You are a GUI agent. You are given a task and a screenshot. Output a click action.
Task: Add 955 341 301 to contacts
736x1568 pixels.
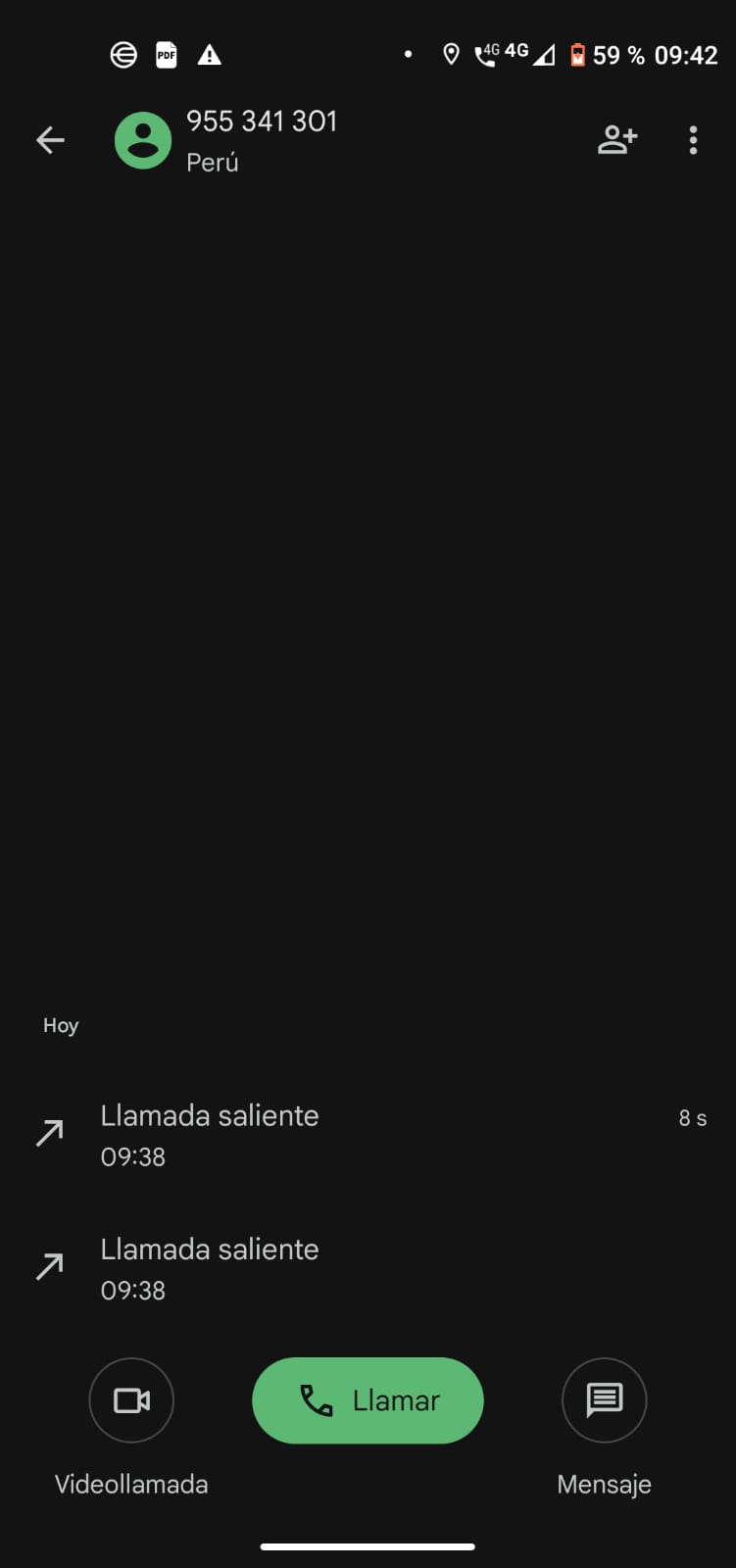(x=617, y=140)
